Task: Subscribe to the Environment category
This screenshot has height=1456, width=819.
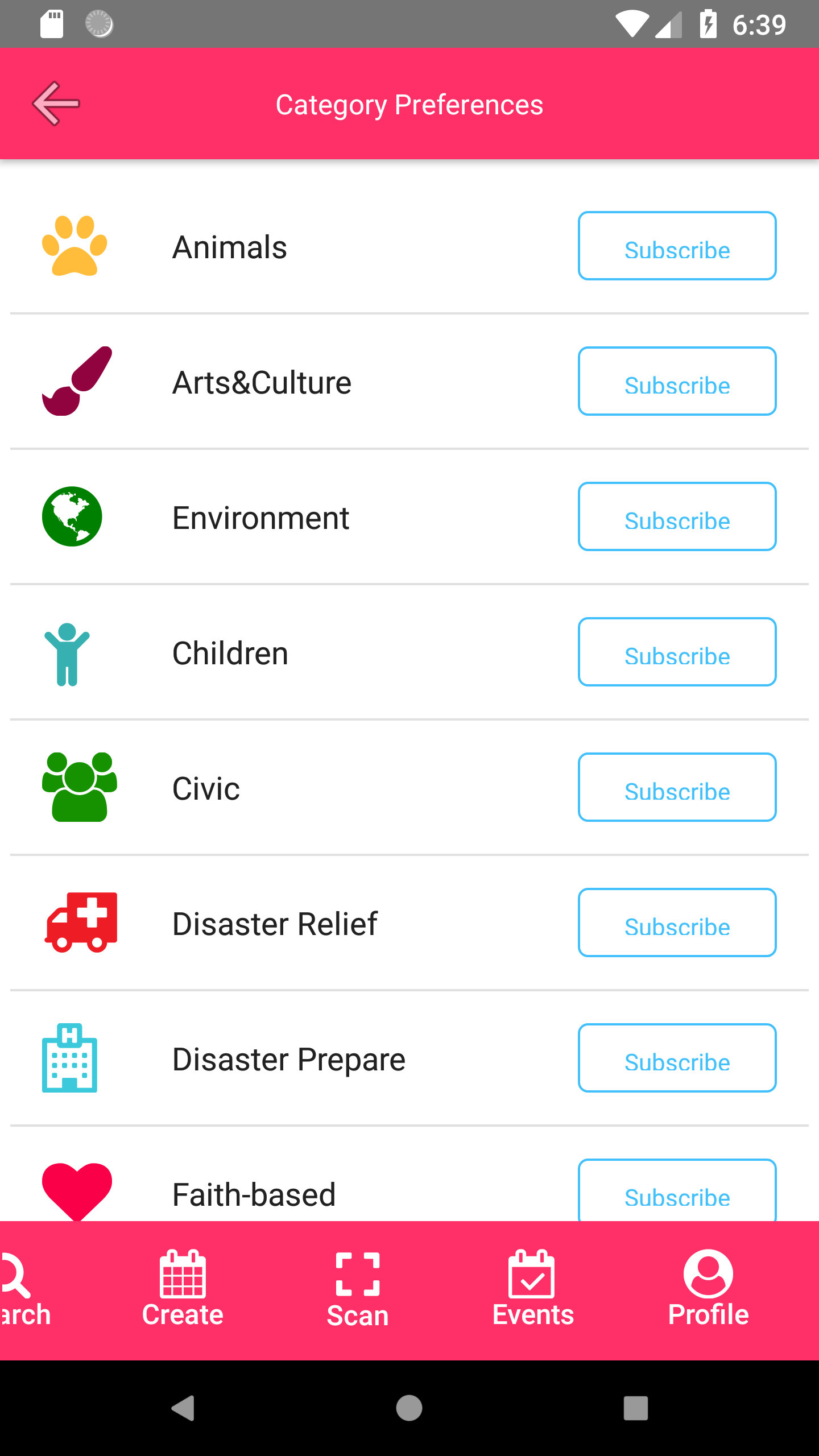Action: point(677,516)
